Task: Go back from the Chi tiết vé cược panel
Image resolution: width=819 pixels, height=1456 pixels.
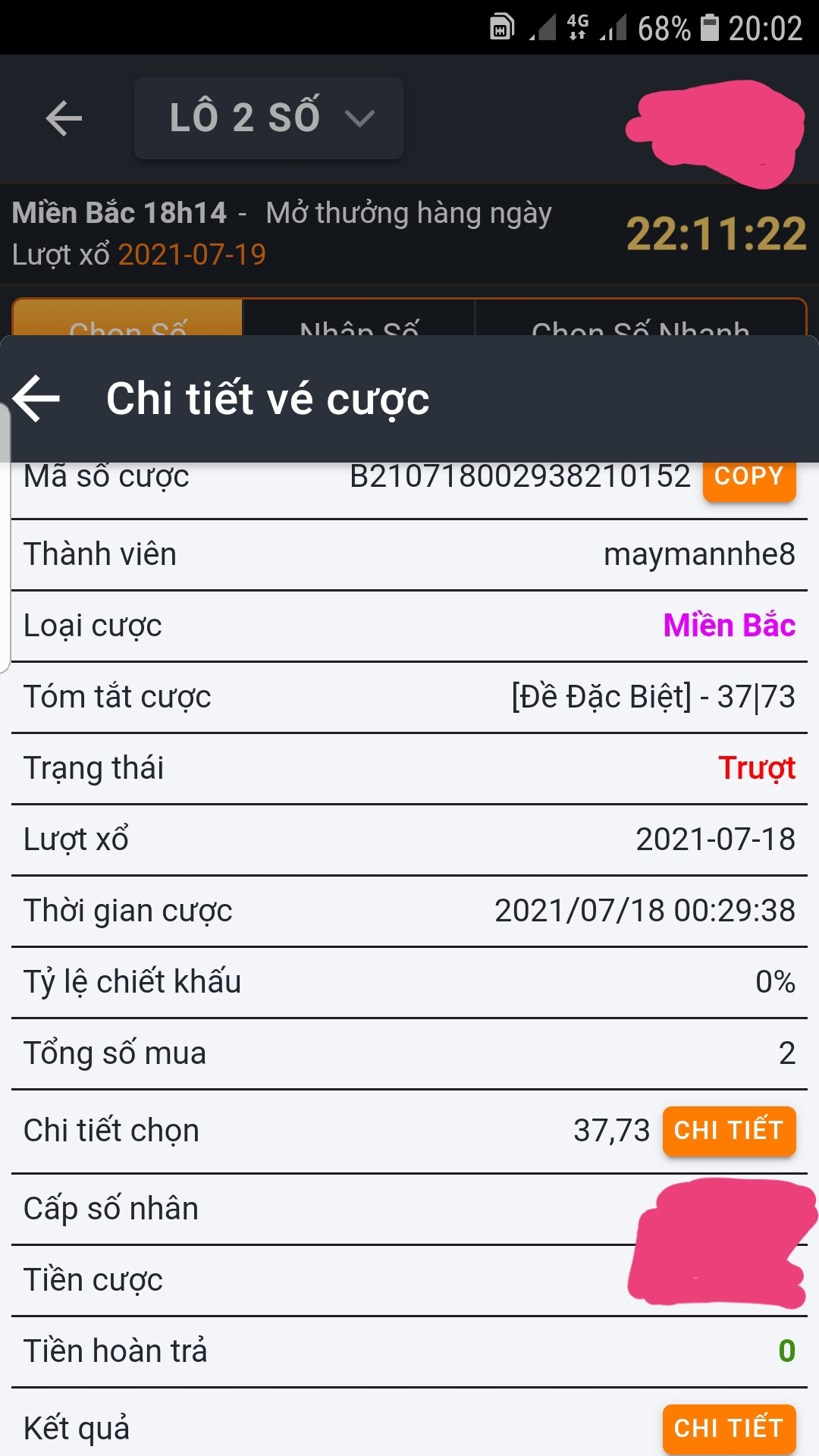Action: click(36, 399)
